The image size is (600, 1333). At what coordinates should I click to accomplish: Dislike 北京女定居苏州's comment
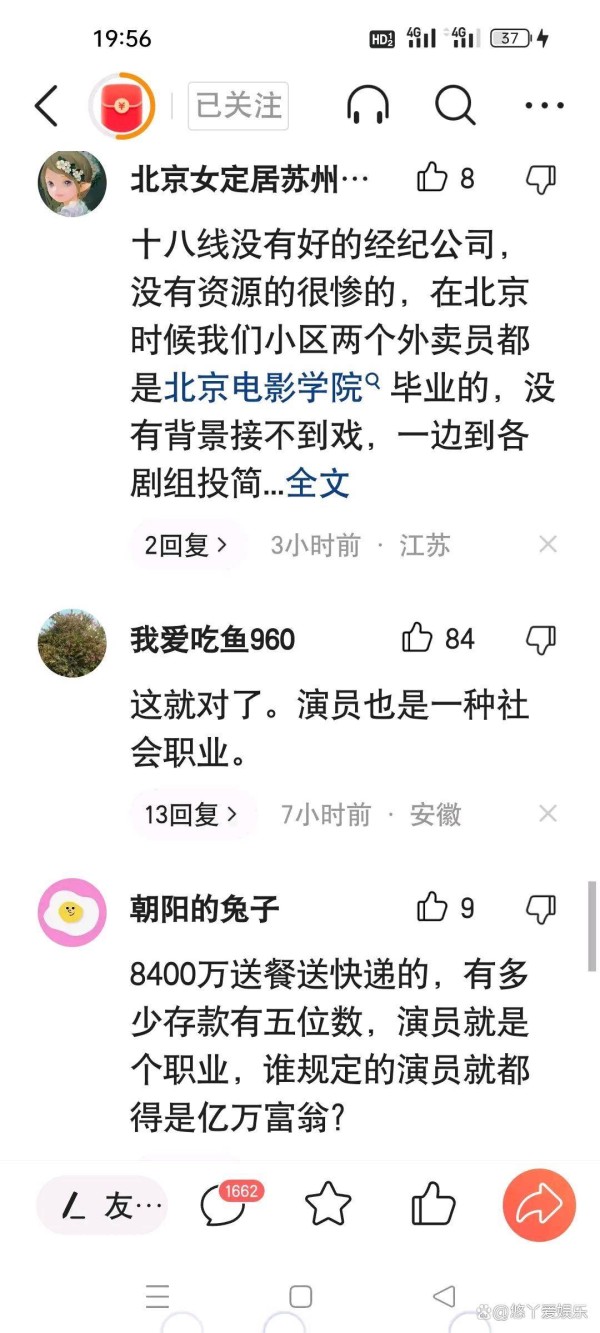coord(541,179)
